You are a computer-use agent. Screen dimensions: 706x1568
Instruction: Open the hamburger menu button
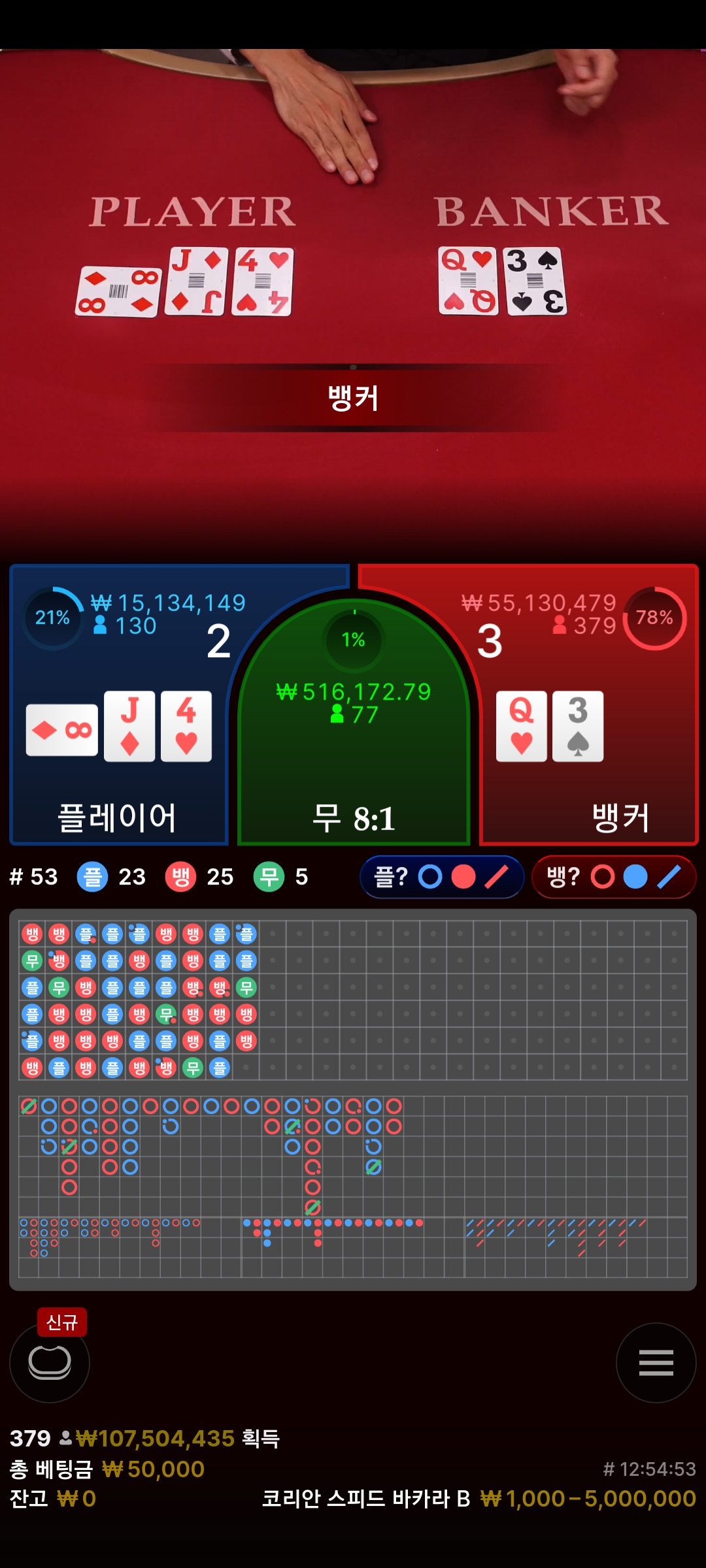pos(656,1363)
